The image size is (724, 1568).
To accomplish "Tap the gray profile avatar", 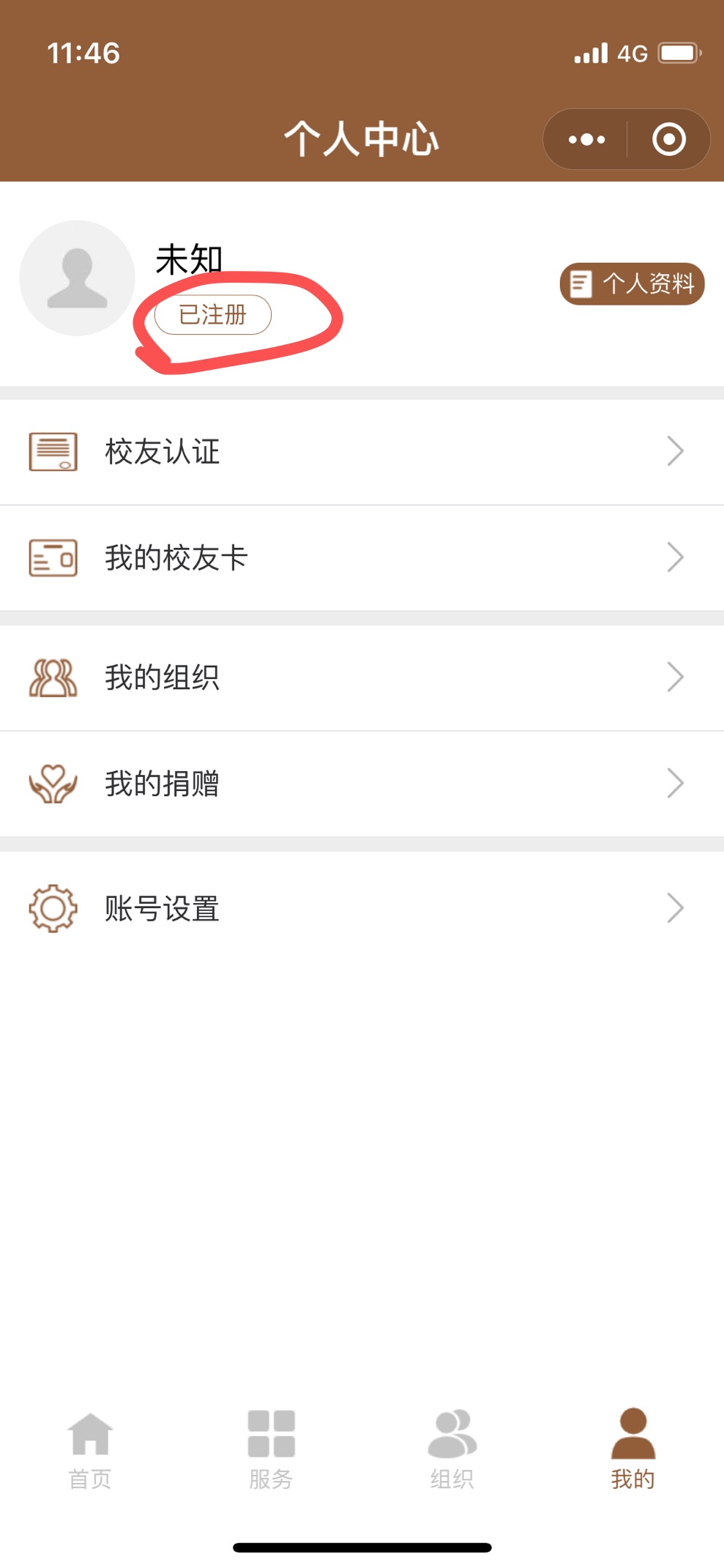I will (77, 278).
